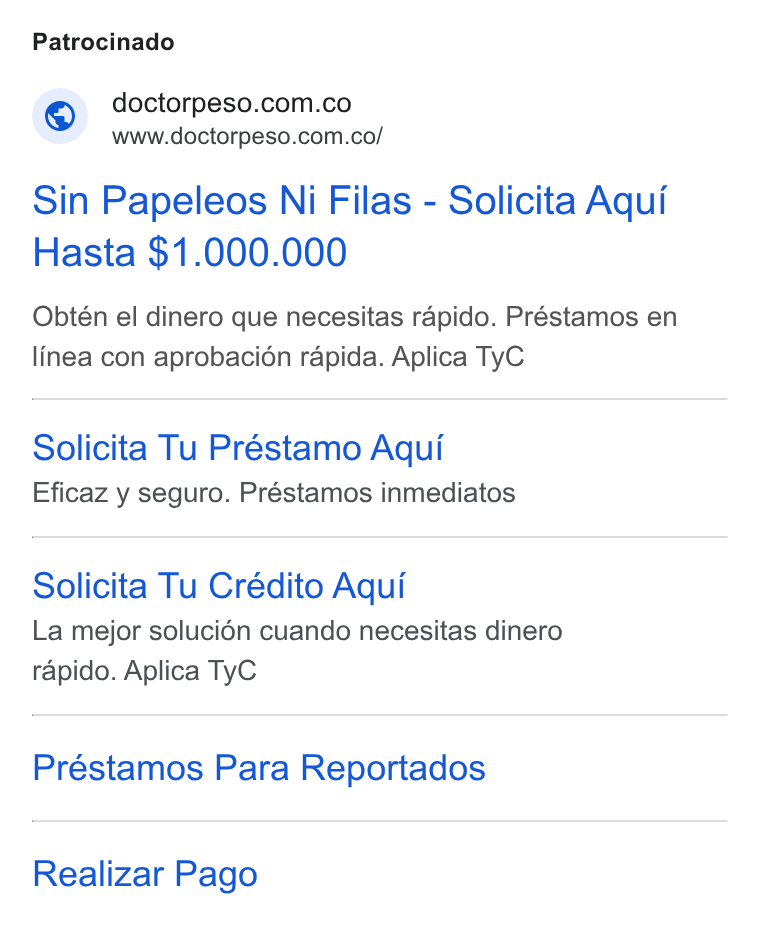Open the Préstamos Para Reportados link
Image resolution: width=760 pixels, height=926 pixels.
tap(259, 768)
